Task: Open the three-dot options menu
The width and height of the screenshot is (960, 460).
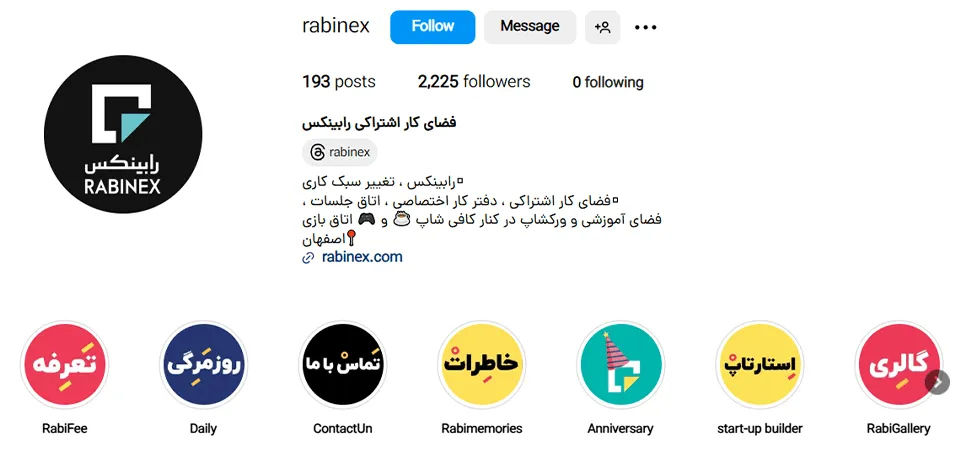Action: [646, 27]
